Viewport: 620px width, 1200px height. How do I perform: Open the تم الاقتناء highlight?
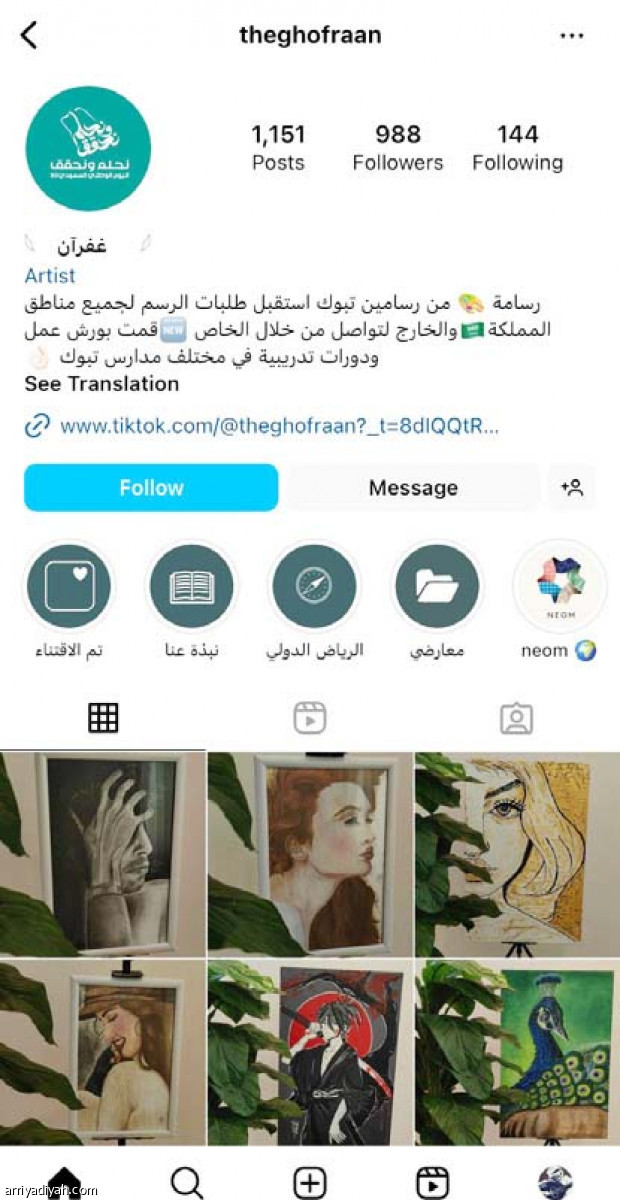coord(68,587)
